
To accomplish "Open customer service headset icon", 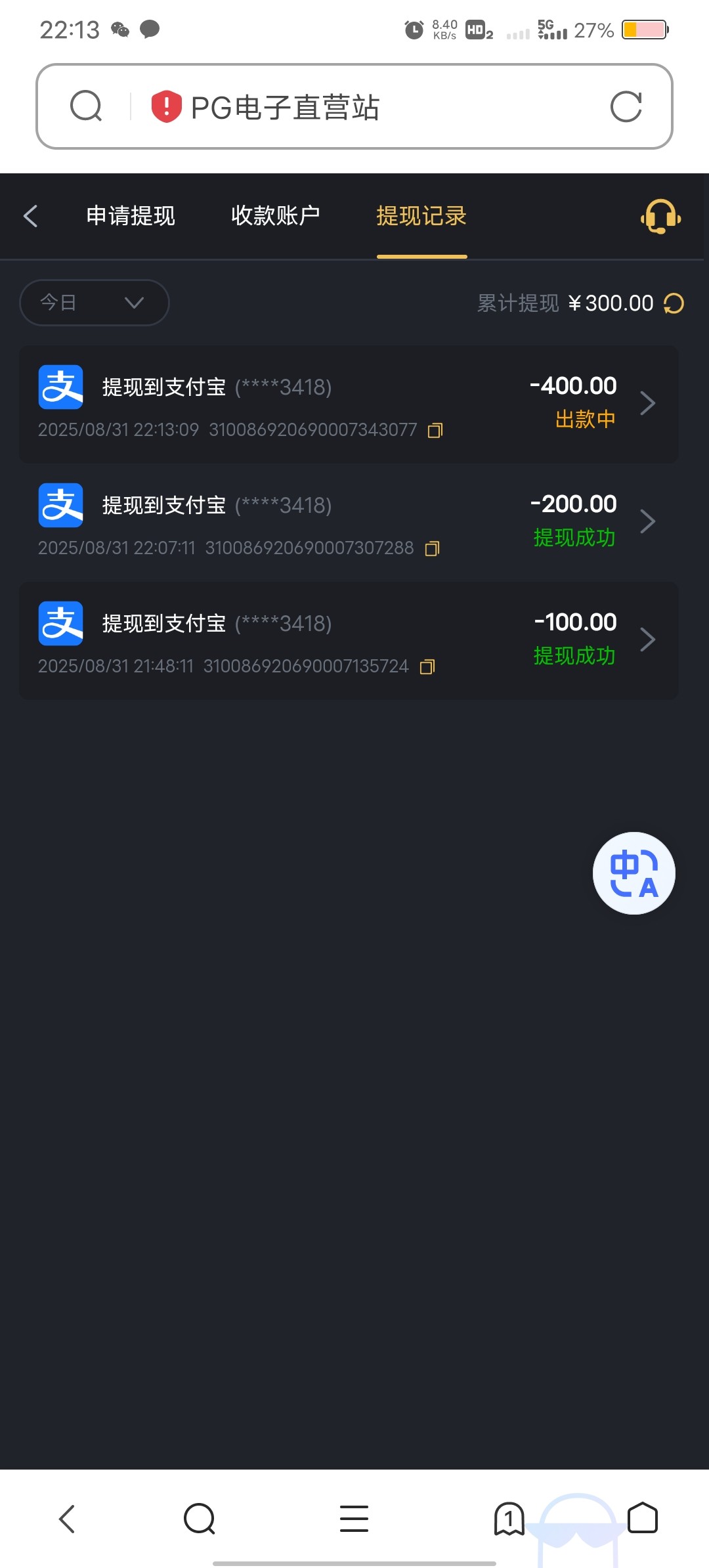I will [x=660, y=217].
